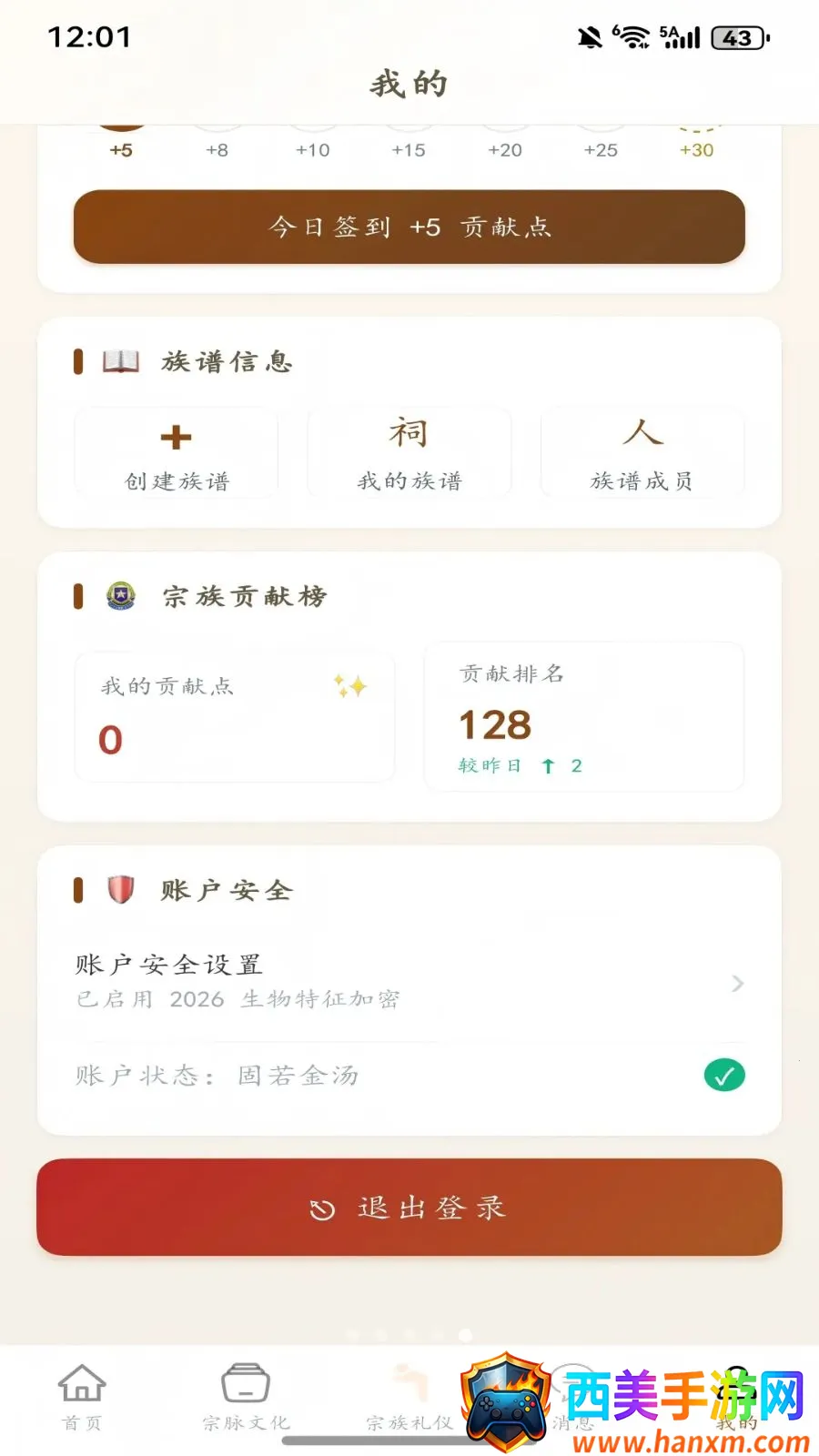Switch to 首页 tab

pos(82,1398)
